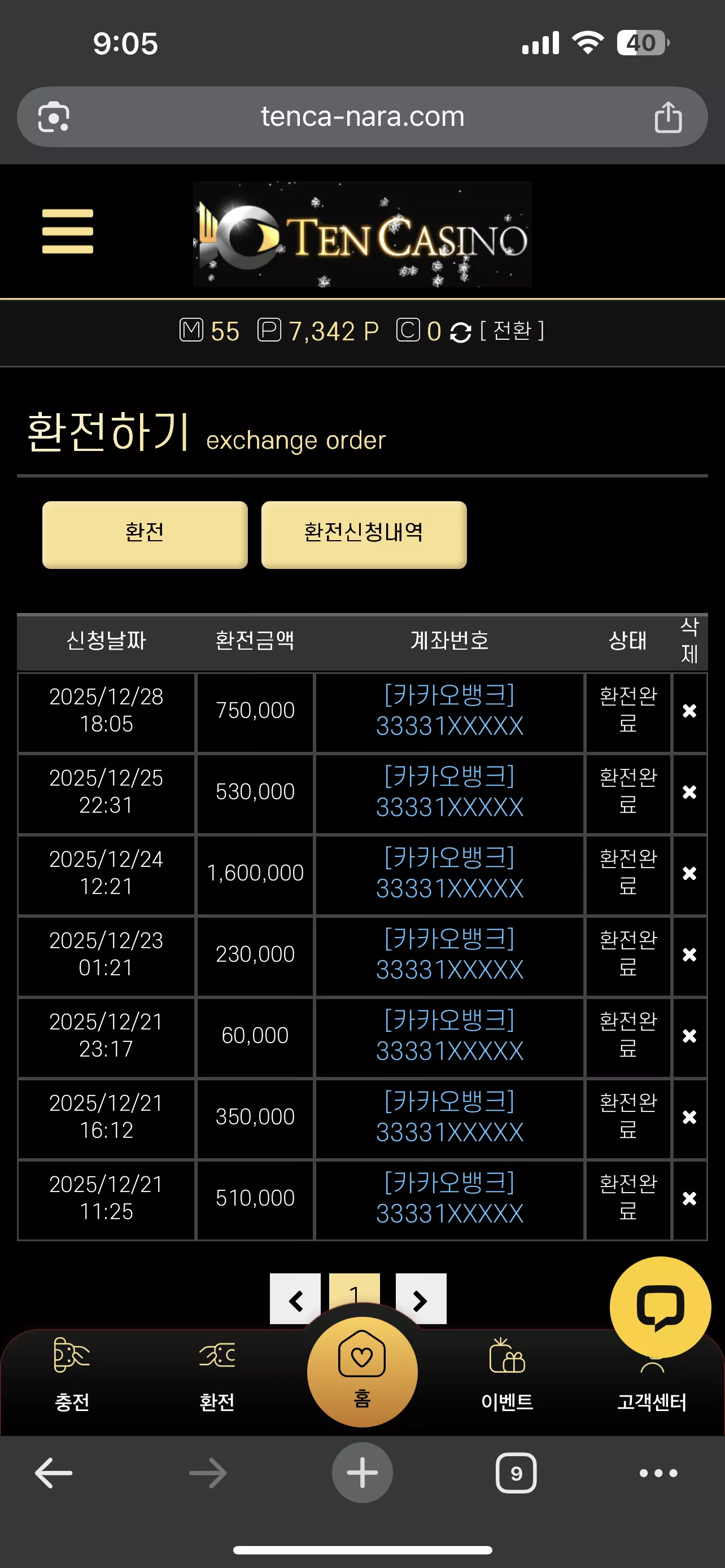Remove the 60,000 exchange entry
725x1568 pixels.
689,1035
